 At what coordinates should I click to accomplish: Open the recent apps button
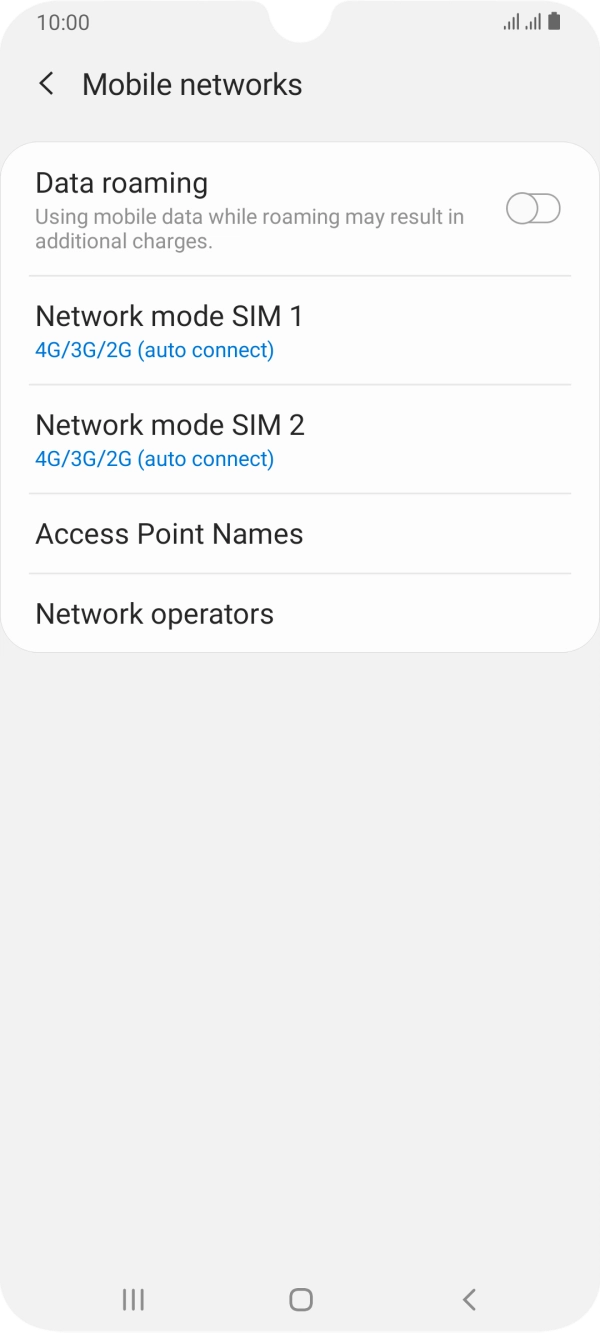(133, 1299)
